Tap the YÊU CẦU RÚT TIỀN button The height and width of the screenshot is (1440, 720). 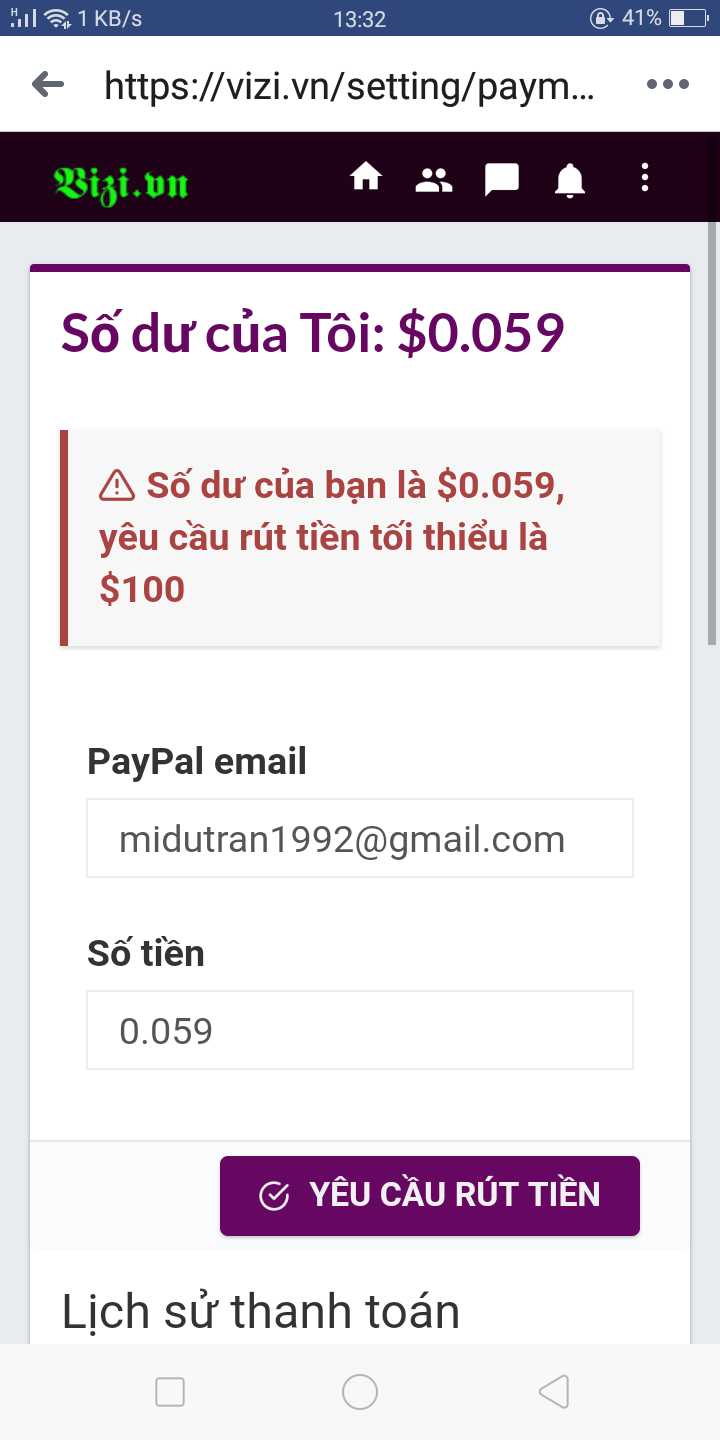pos(430,1196)
